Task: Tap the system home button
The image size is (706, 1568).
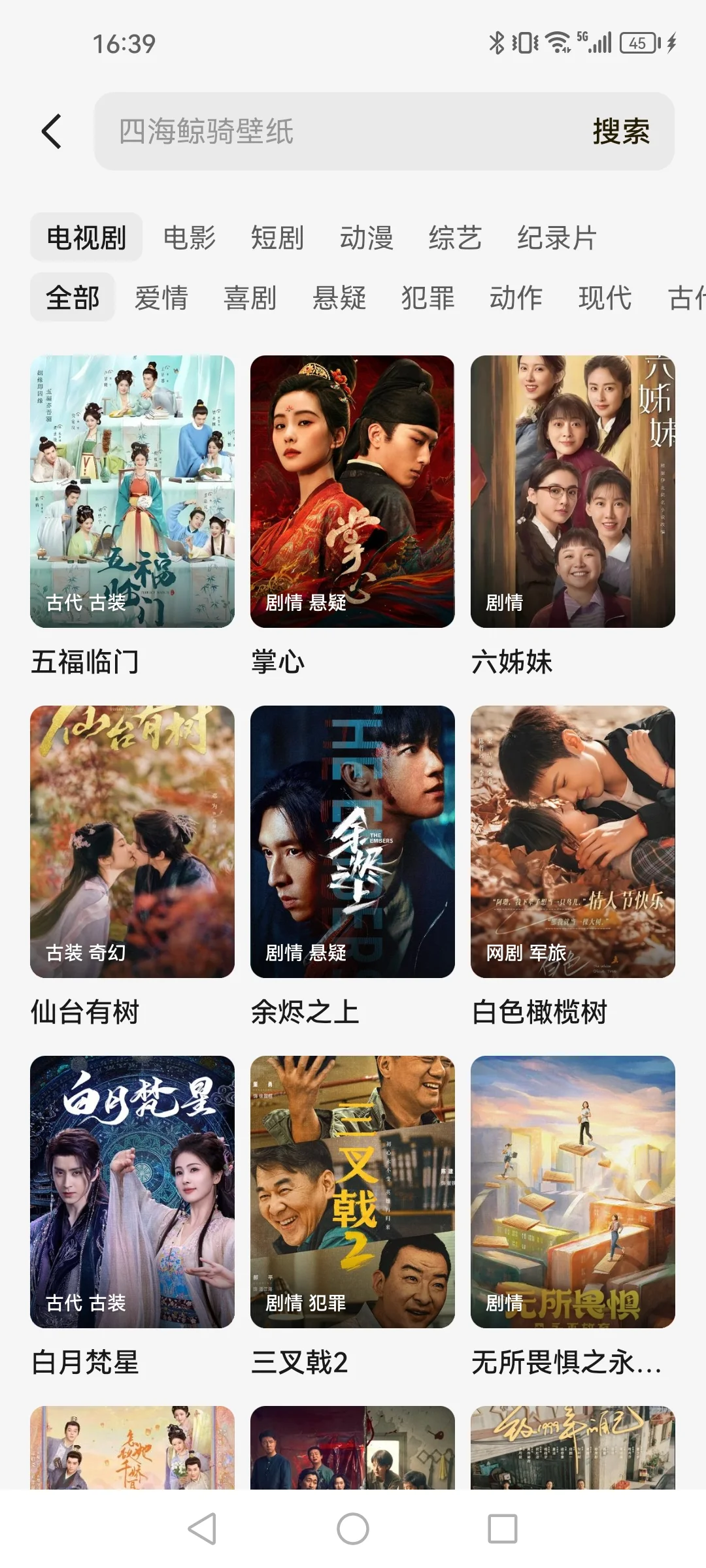Action: click(353, 1529)
